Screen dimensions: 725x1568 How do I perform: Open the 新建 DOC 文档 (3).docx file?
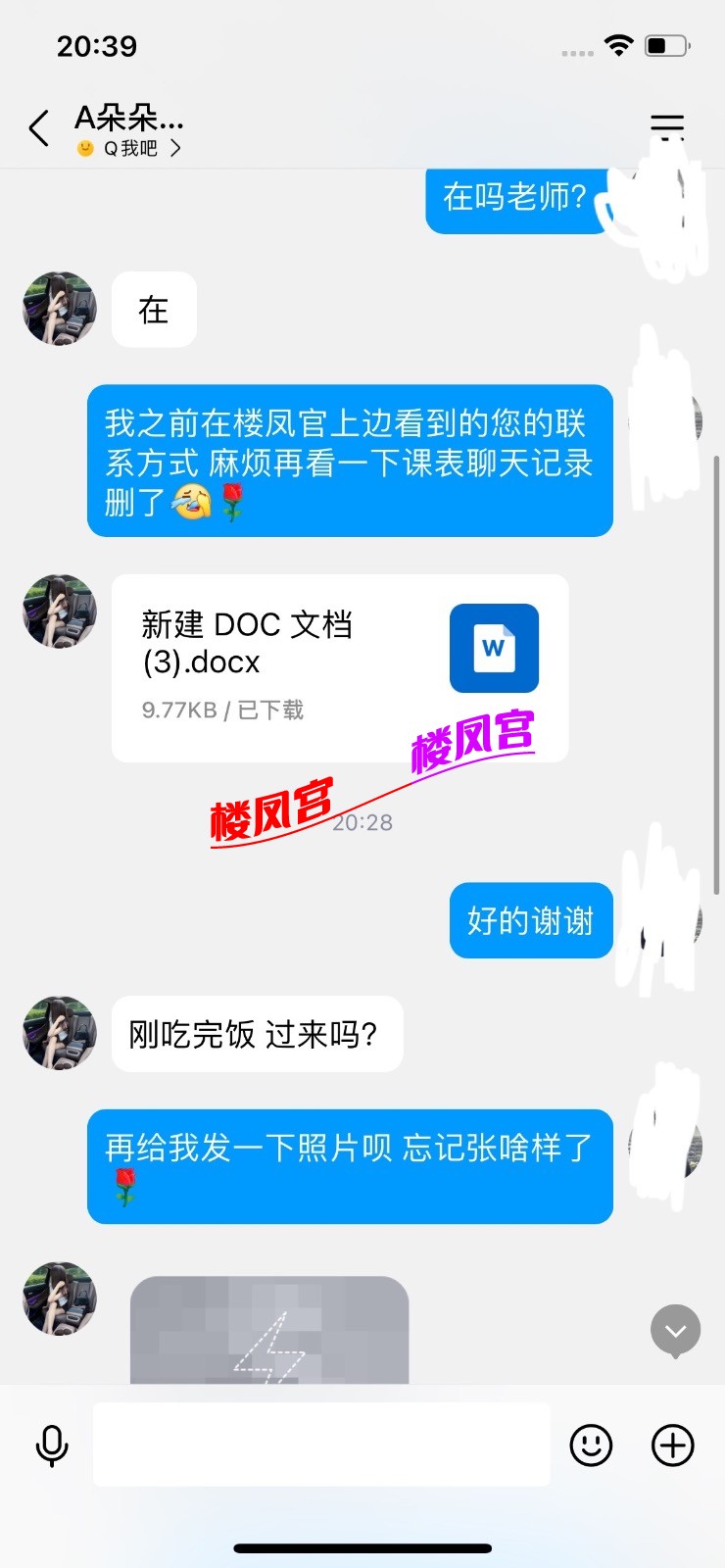pyautogui.click(x=339, y=667)
